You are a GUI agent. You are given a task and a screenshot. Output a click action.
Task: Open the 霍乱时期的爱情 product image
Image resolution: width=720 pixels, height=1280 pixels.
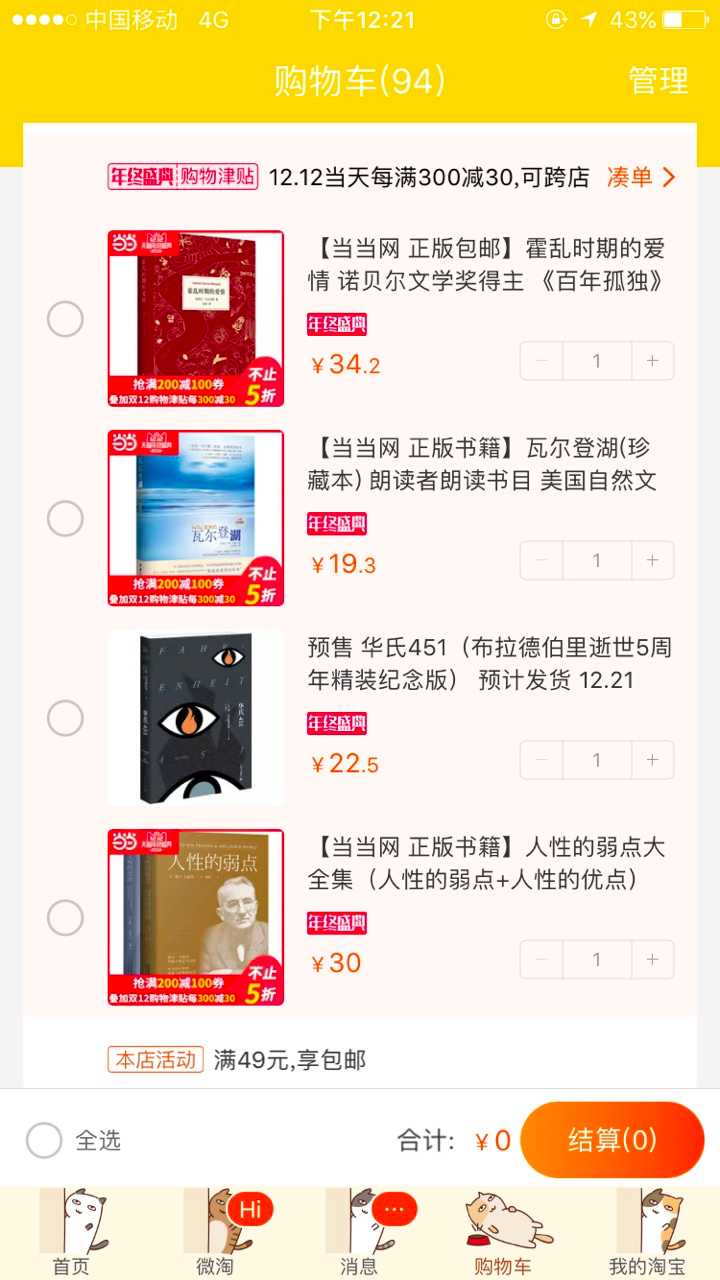click(195, 318)
